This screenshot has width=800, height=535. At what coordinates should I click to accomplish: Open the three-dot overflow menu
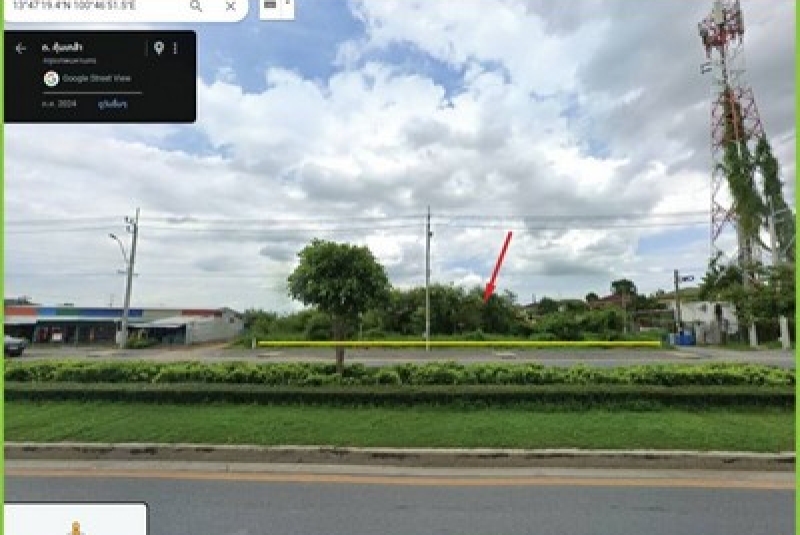[176, 48]
